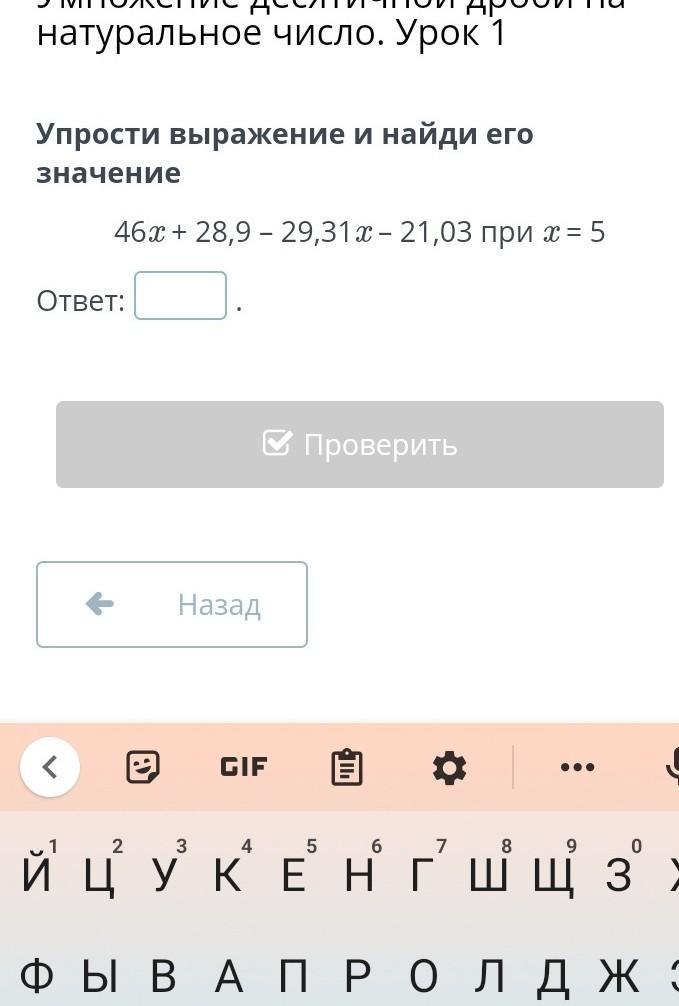Collapse the keyboard toolbar with the back arrow
Image resolution: width=679 pixels, height=1006 pixels.
50,767
